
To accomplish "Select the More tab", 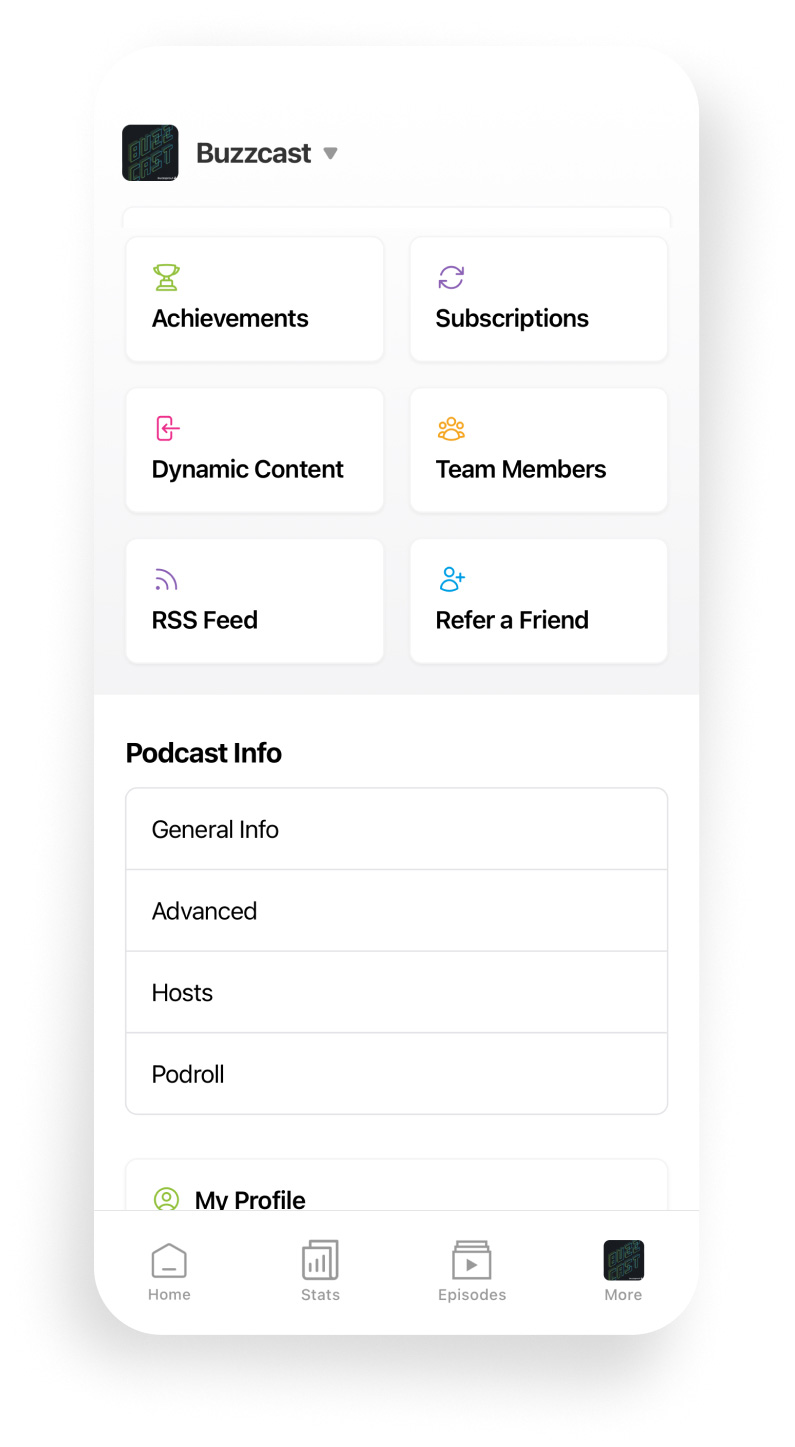I will (622, 1268).
